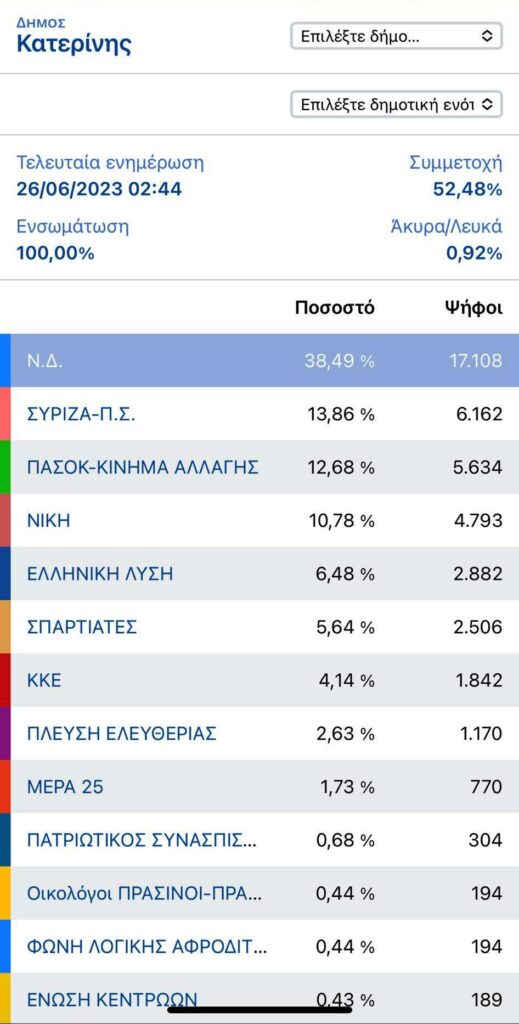Open the ΝΙΚΗ party link

pyautogui.click(x=48, y=521)
